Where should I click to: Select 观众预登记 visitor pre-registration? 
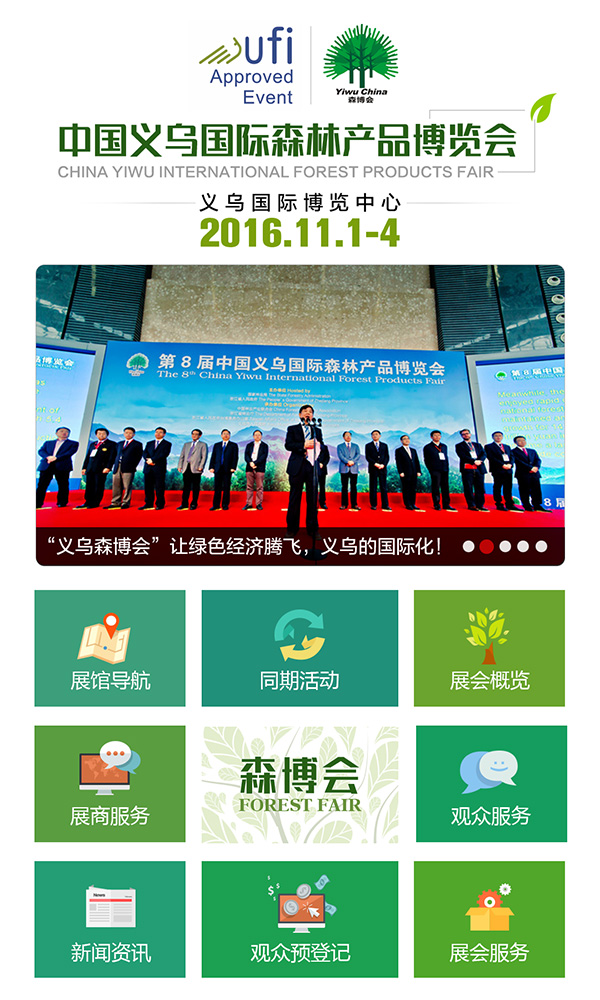pos(300,920)
